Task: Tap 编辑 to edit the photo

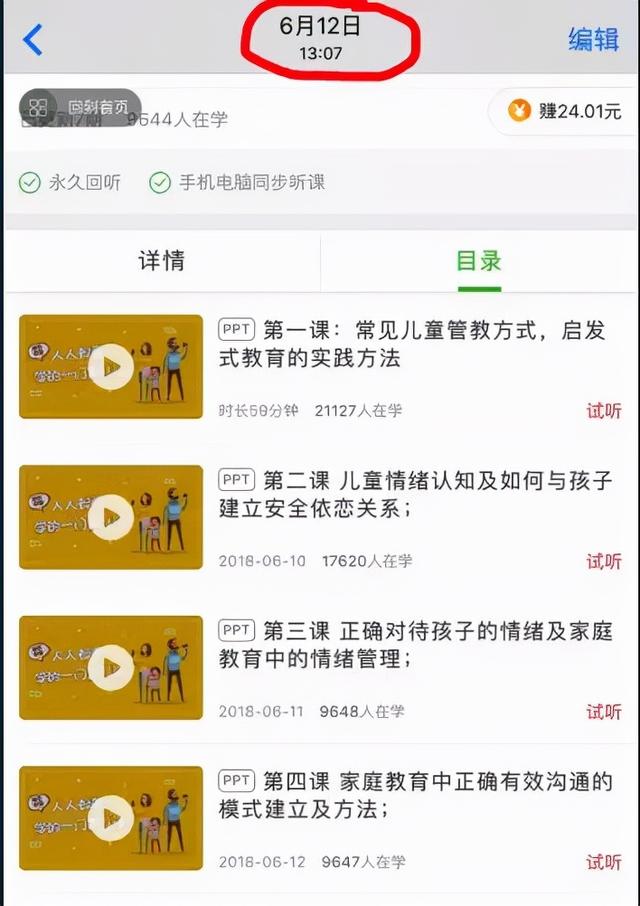Action: tap(593, 39)
